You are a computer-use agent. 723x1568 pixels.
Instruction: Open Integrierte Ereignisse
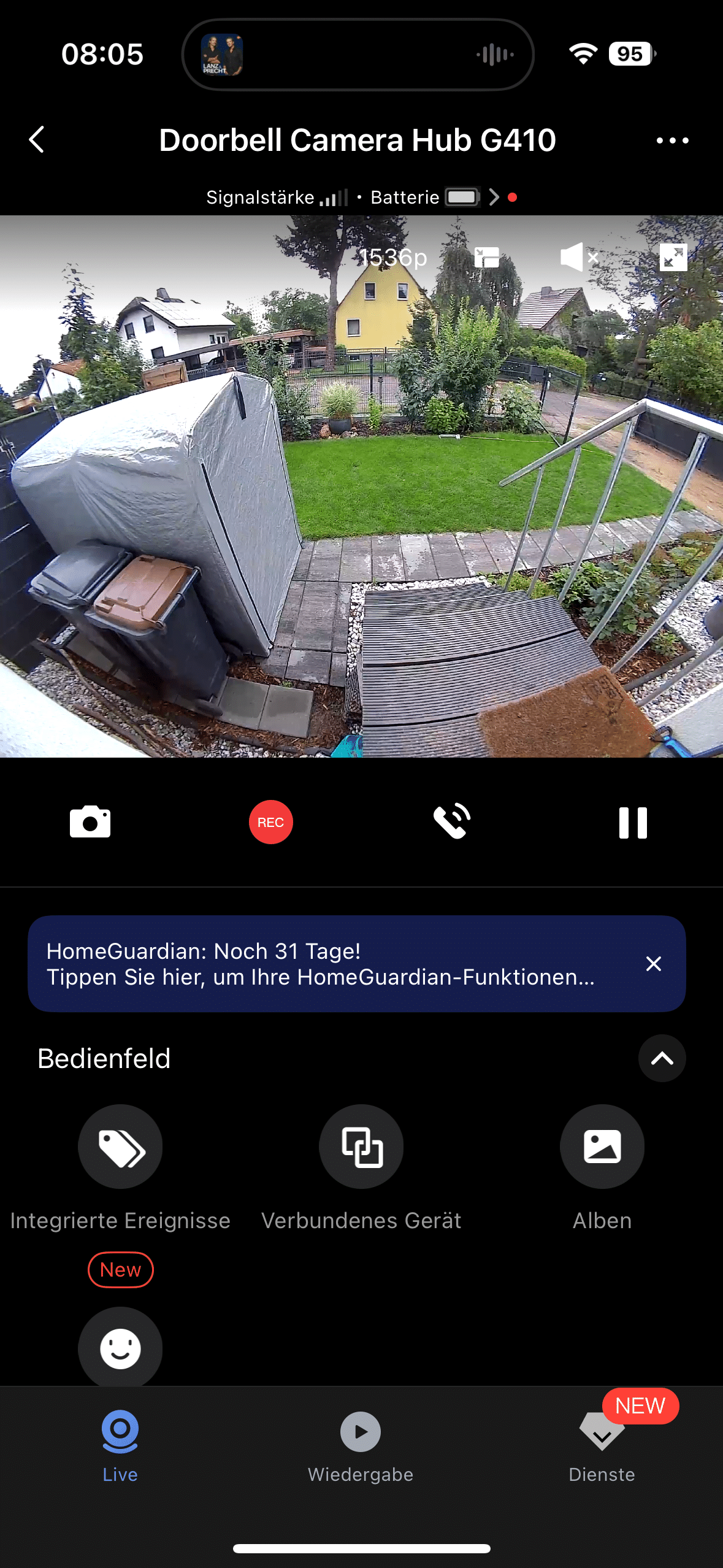(x=120, y=1147)
